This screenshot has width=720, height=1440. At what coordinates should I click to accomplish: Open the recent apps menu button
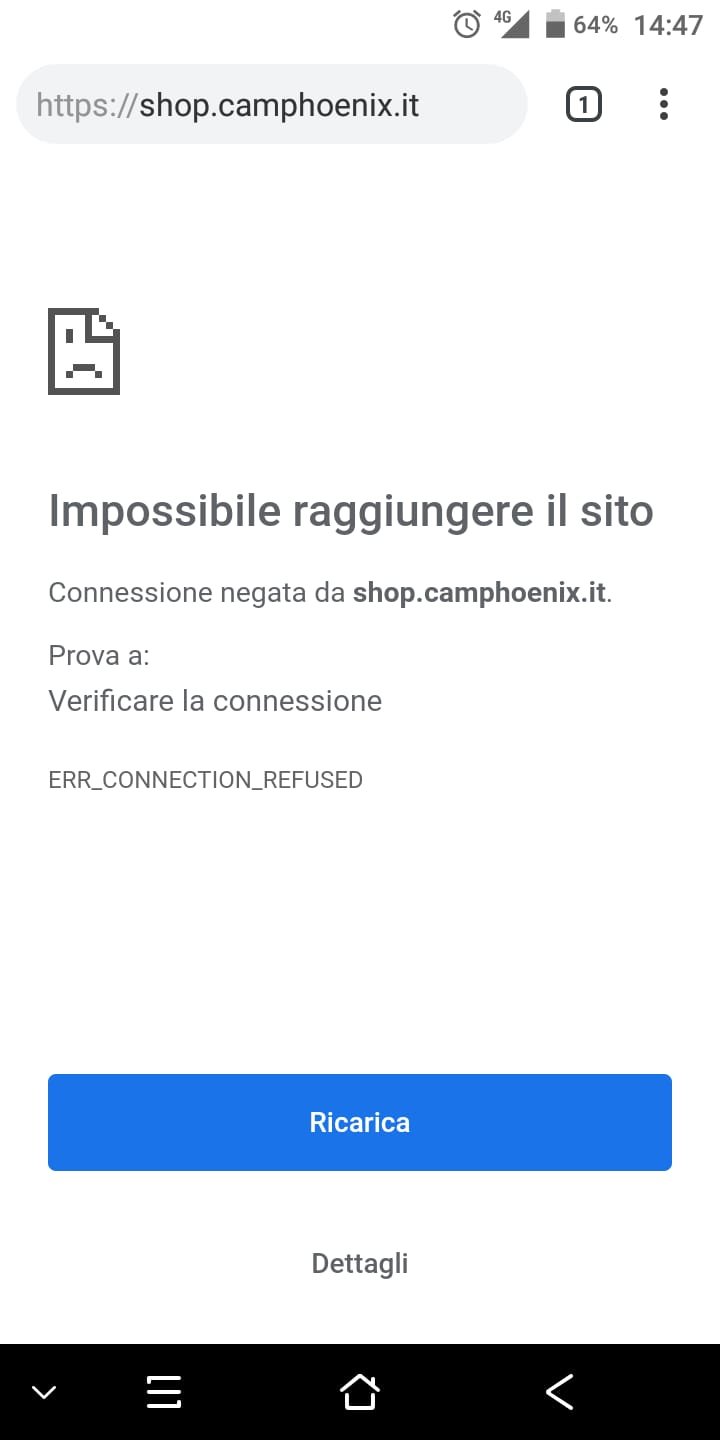[x=164, y=1391]
